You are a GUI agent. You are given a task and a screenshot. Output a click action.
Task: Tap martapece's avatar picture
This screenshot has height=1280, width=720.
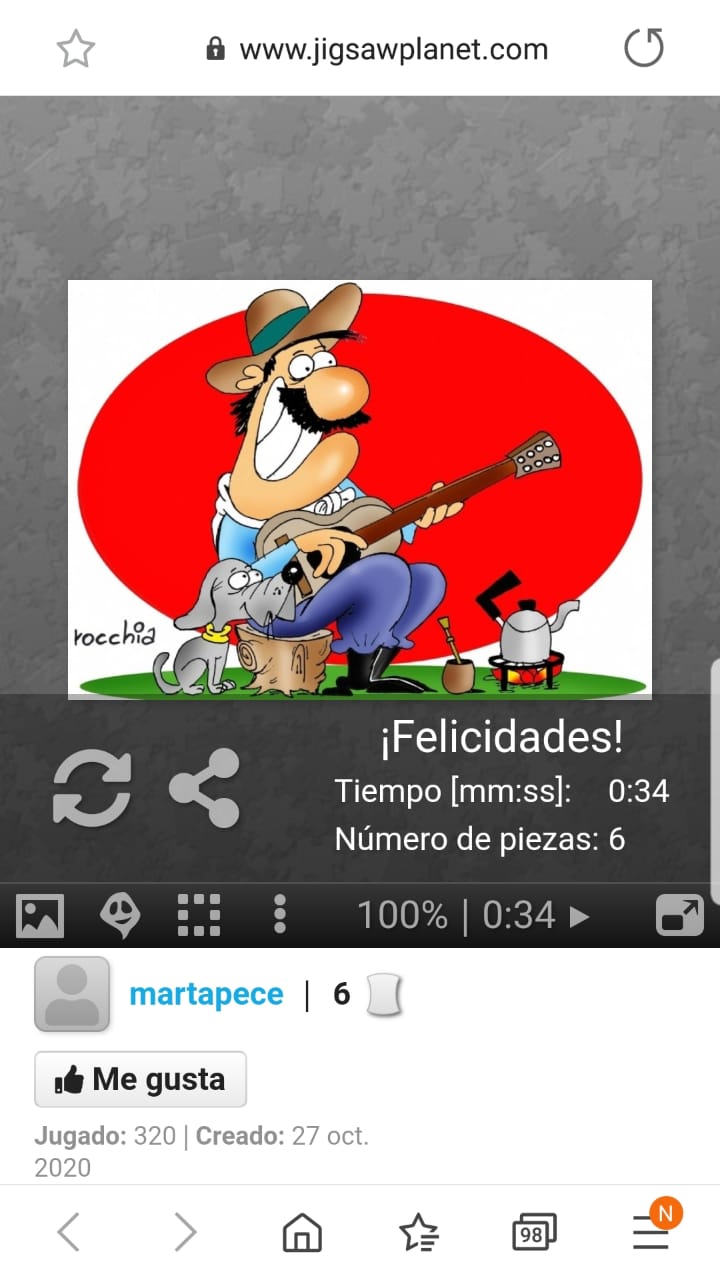pyautogui.click(x=72, y=994)
